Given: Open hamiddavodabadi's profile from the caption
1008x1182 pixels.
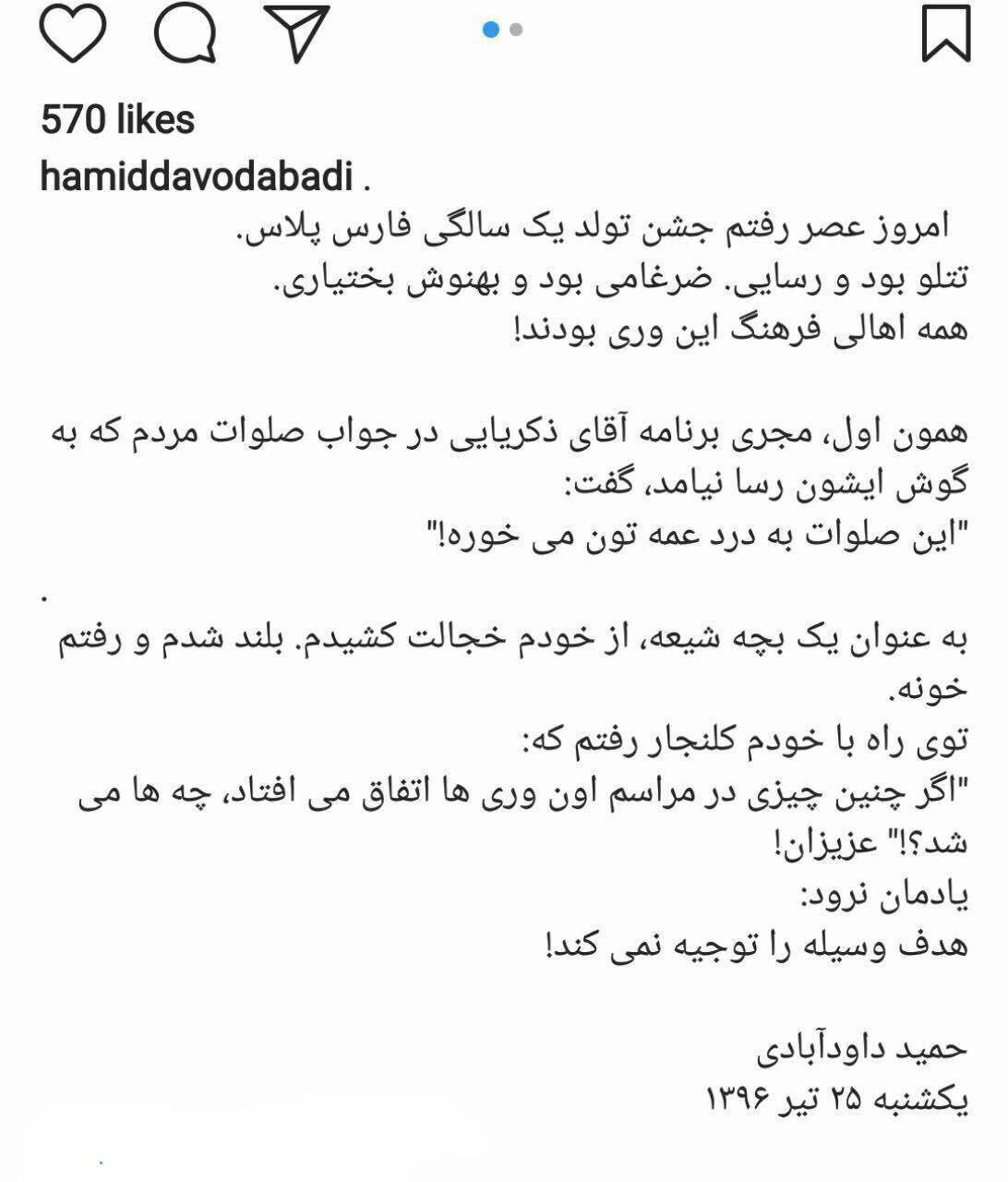Looking at the screenshot, I should pyautogui.click(x=197, y=176).
